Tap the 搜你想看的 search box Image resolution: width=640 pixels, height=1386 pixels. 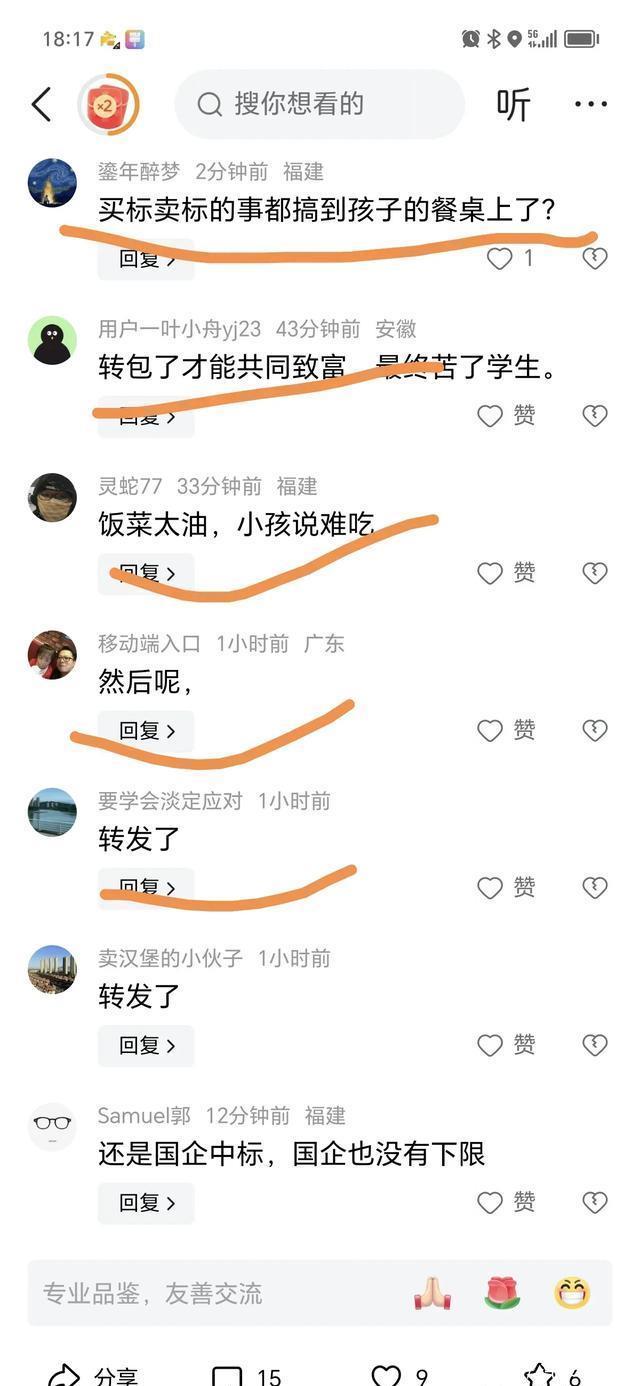click(320, 104)
